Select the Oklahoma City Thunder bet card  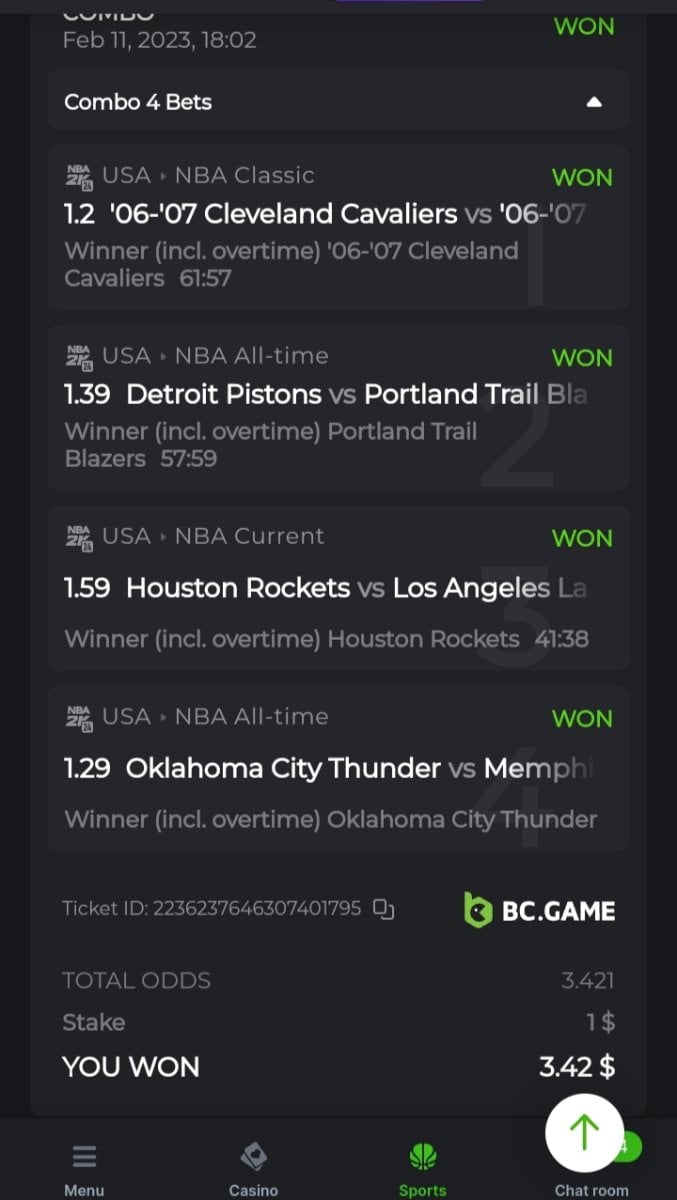click(x=338, y=768)
